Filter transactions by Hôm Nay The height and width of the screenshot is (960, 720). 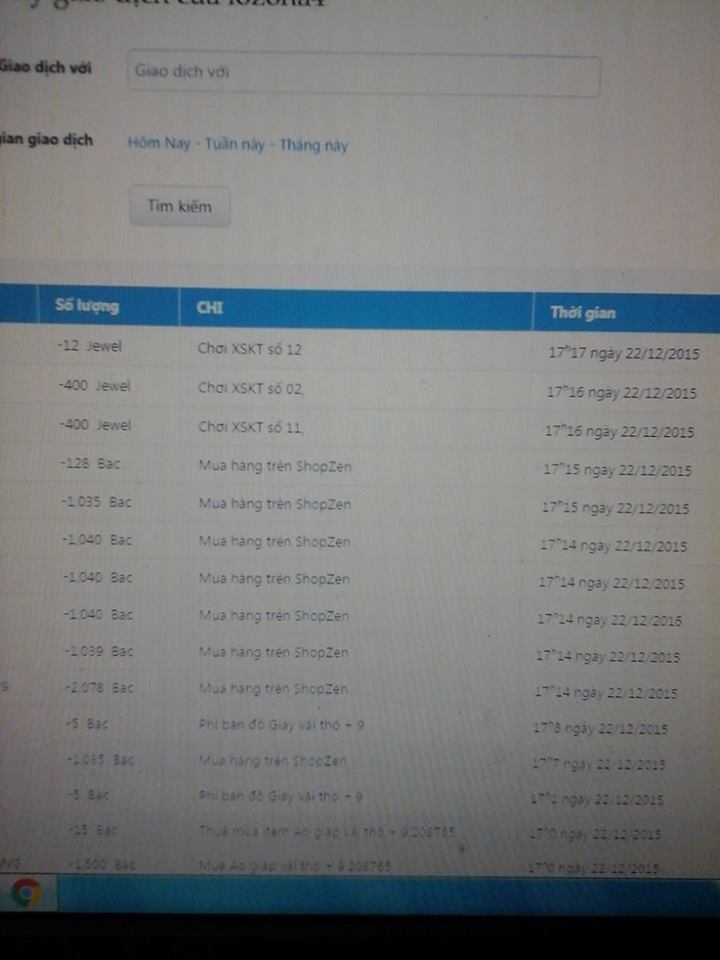click(x=158, y=144)
